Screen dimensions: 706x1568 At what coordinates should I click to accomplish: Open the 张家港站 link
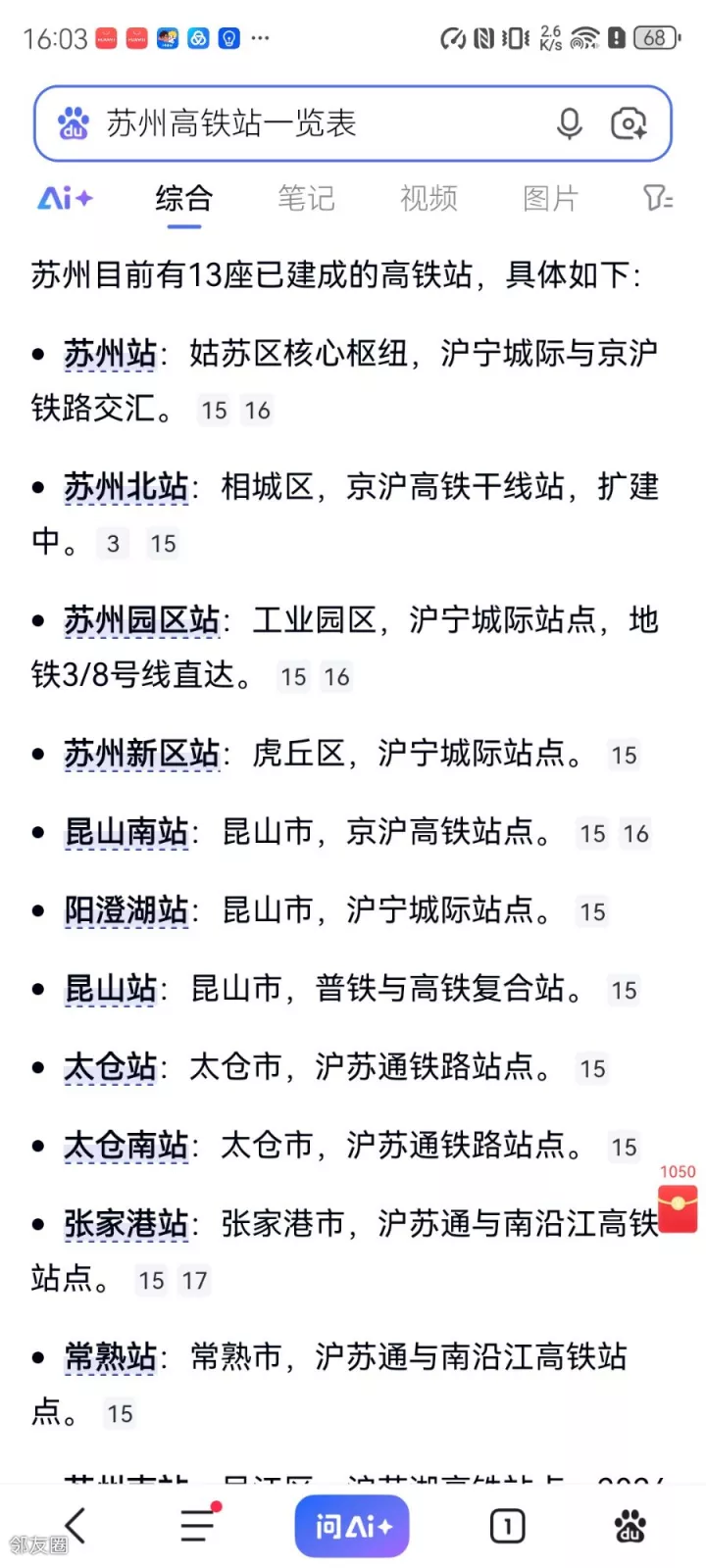[x=126, y=1223]
